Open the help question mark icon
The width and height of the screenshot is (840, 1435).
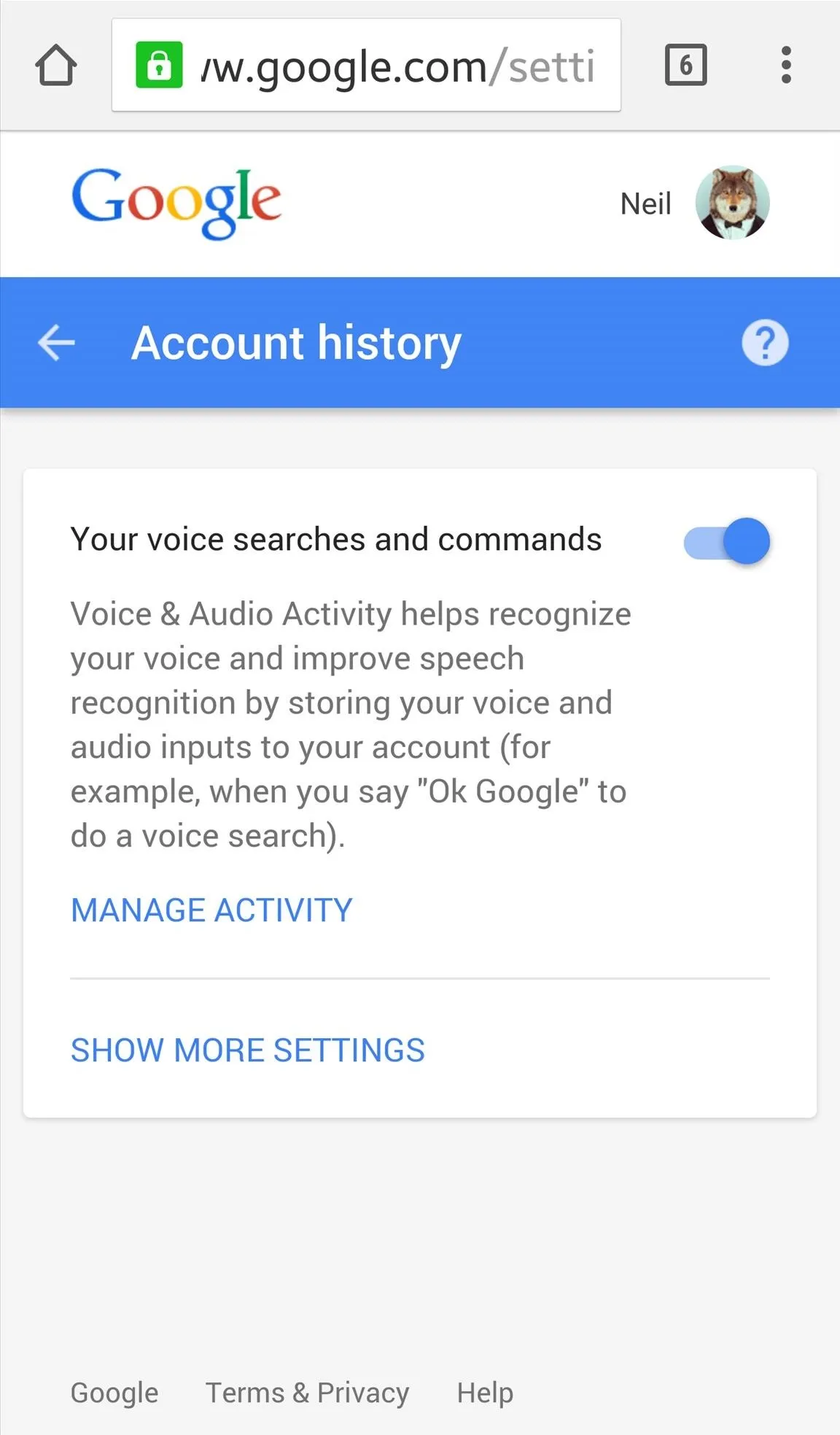tap(765, 342)
